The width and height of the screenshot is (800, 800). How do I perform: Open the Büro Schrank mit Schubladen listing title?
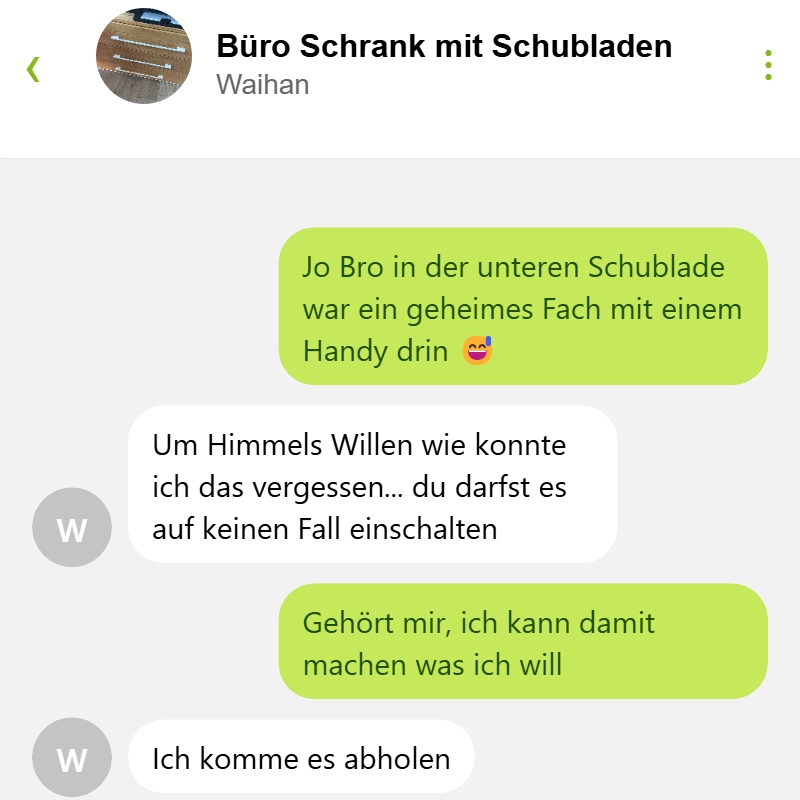(x=444, y=46)
